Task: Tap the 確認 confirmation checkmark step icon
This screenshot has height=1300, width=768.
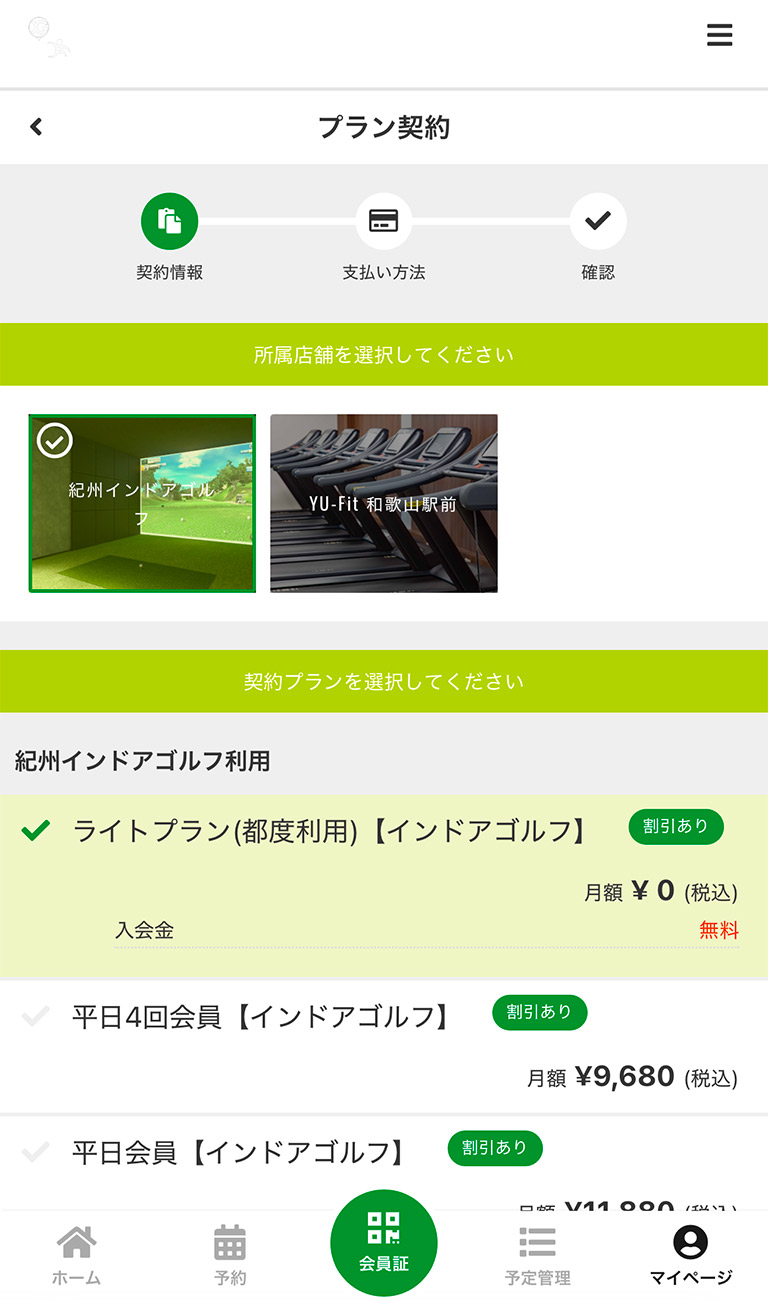Action: click(598, 221)
